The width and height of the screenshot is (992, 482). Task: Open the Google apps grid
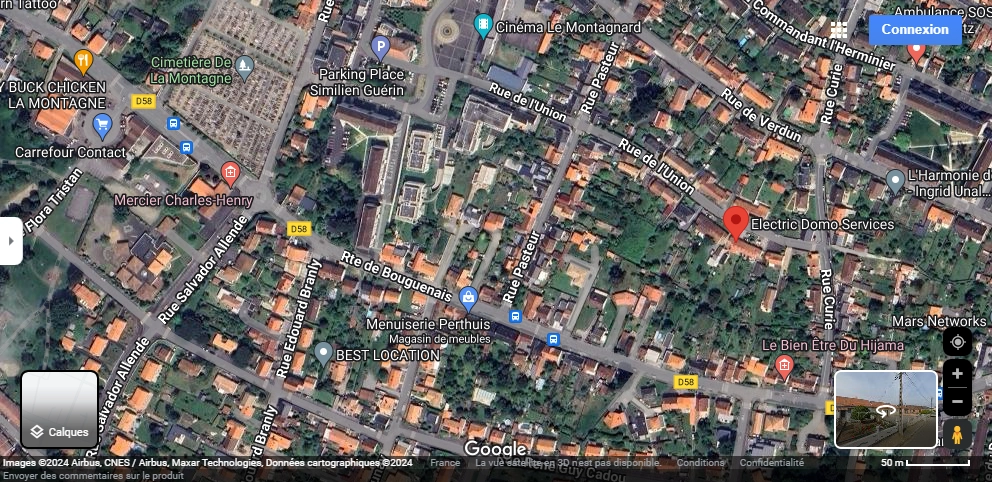[x=838, y=30]
